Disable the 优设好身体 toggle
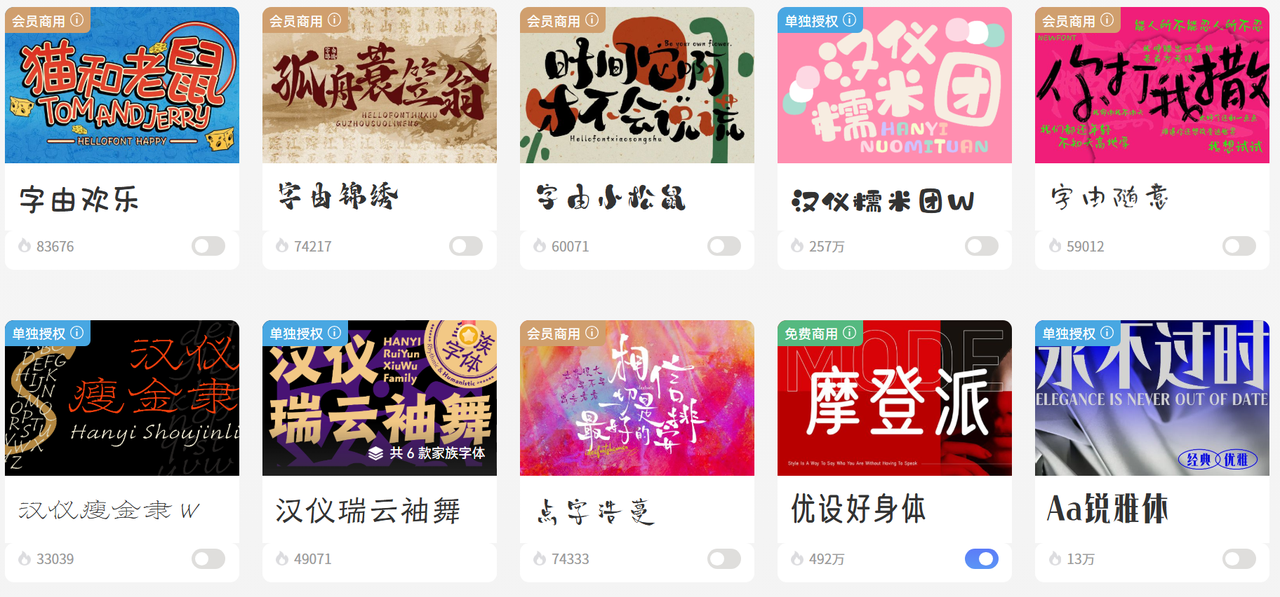1280x597 pixels. click(981, 559)
